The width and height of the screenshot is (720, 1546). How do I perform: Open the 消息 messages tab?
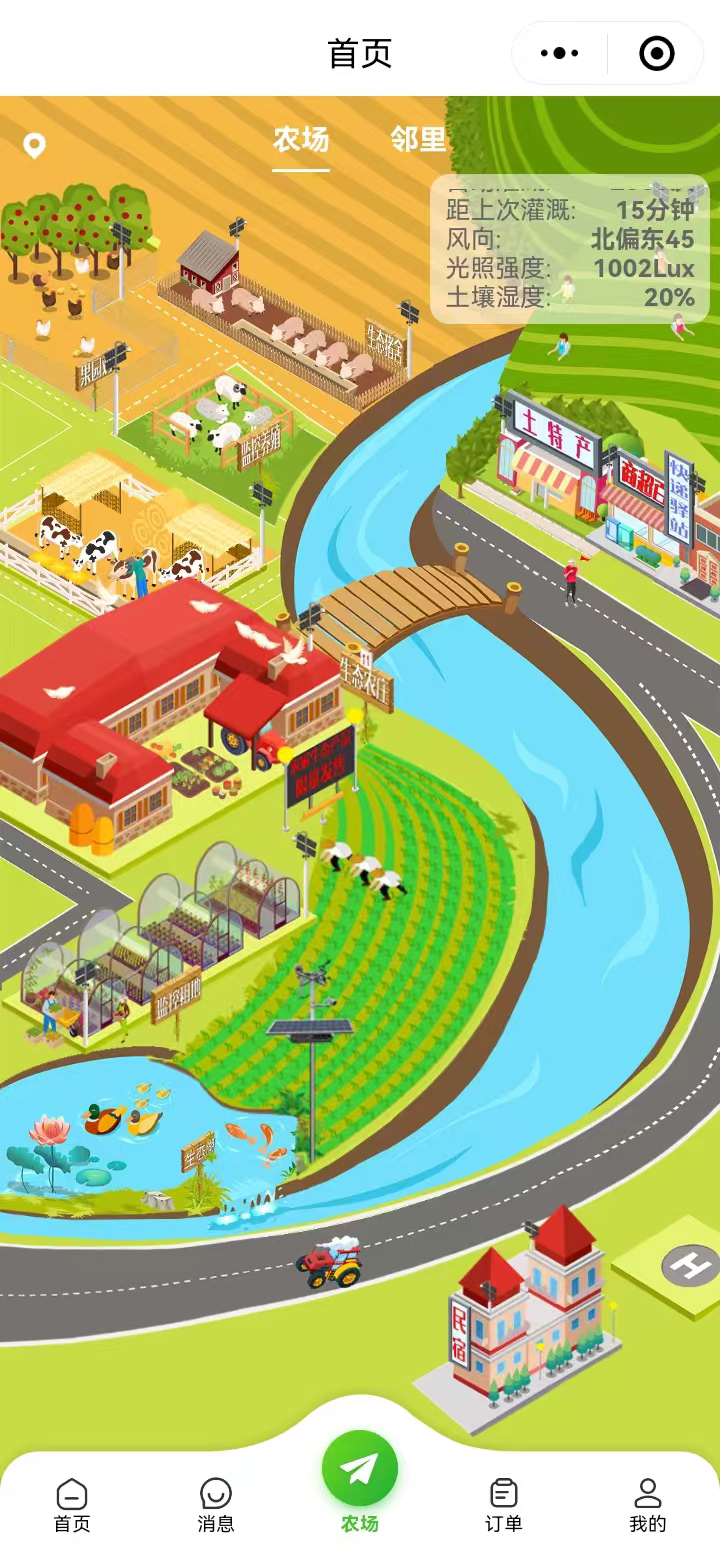(x=216, y=1506)
